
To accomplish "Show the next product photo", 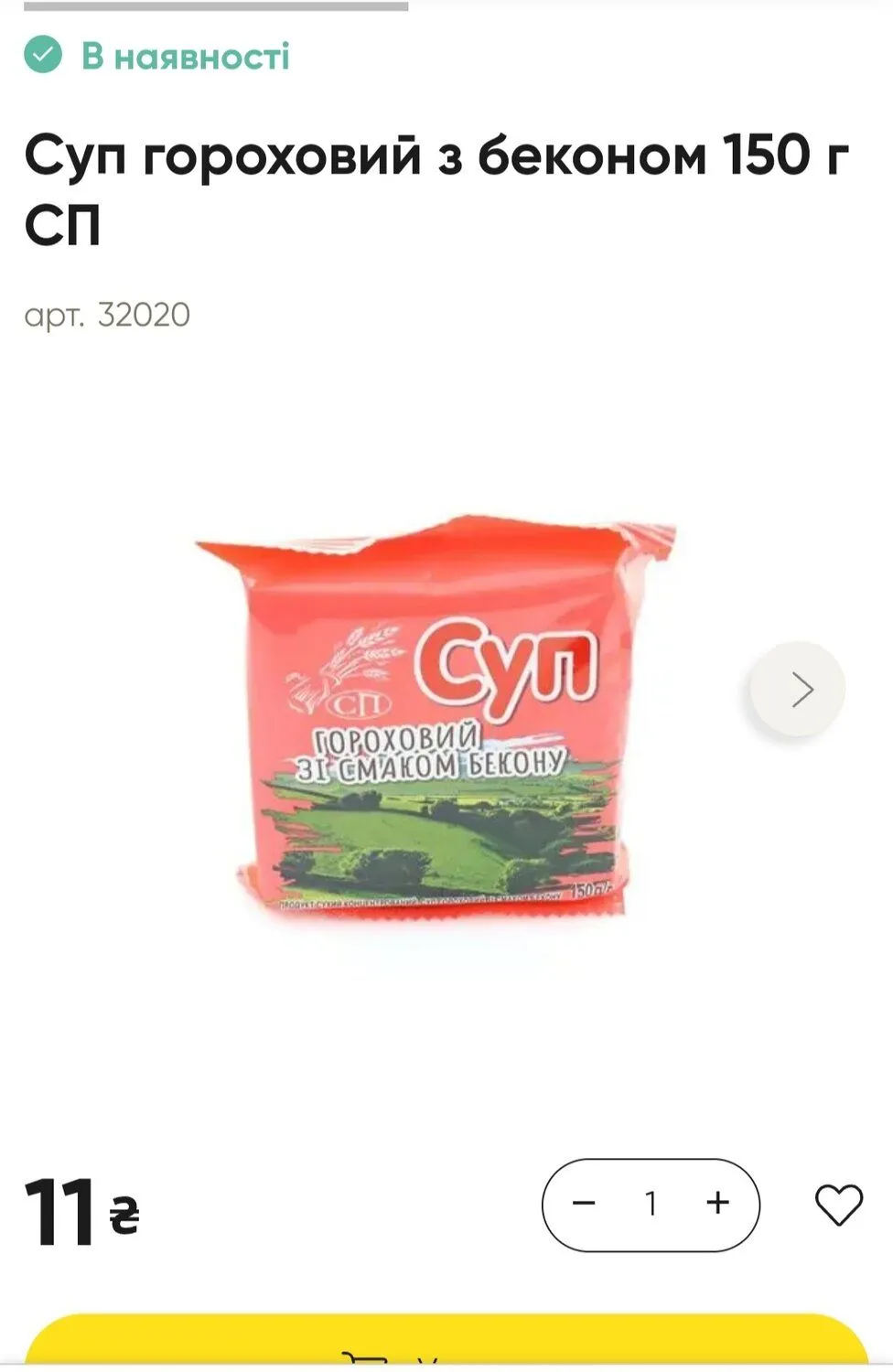I will [x=798, y=690].
